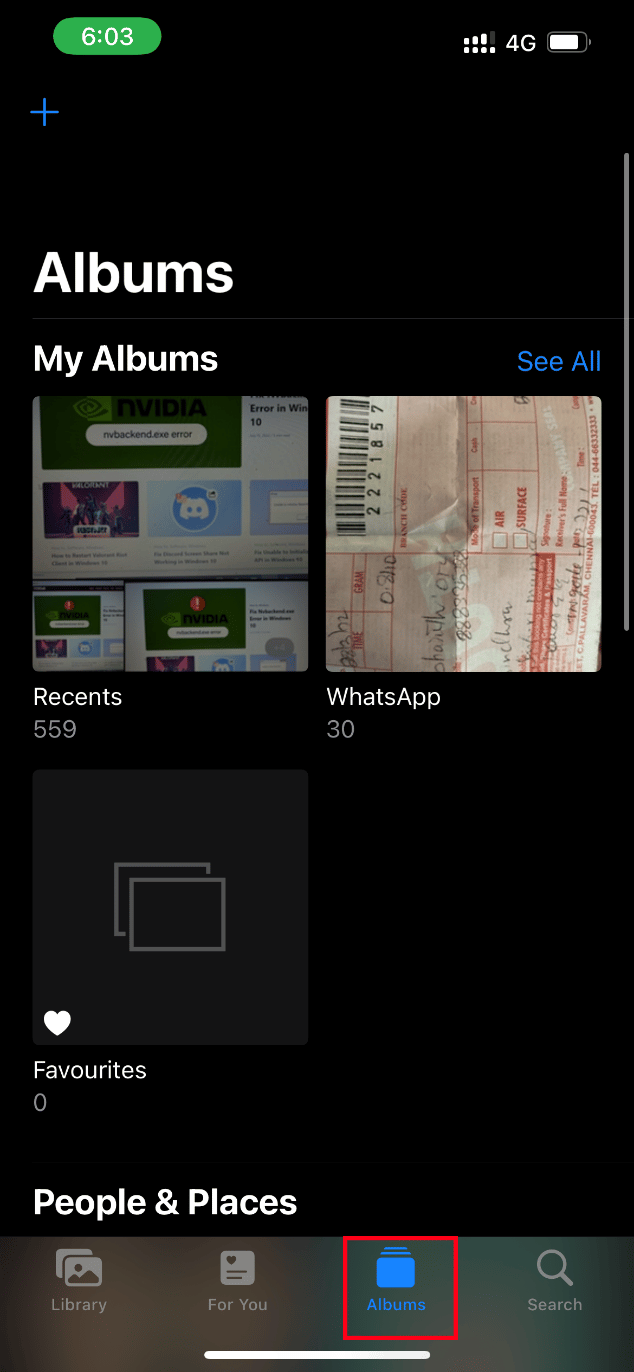Switch to the Library tab
The height and width of the screenshot is (1372, 634).
79,1281
